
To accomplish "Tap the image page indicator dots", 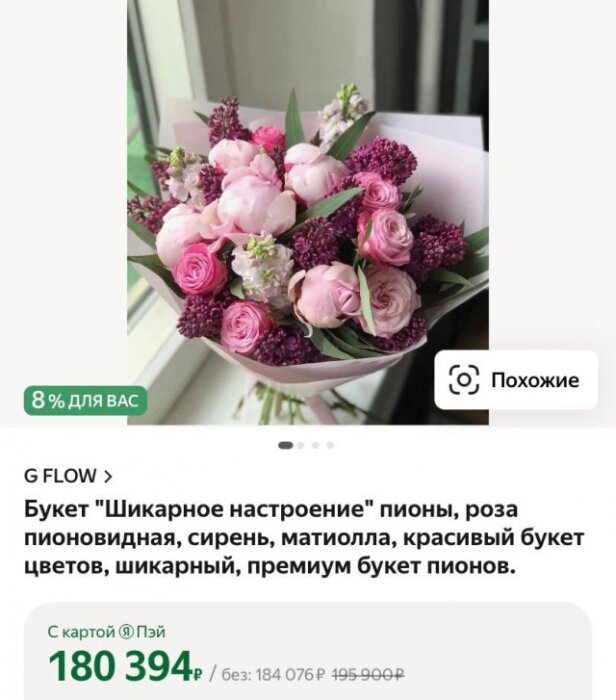I will tap(307, 444).
